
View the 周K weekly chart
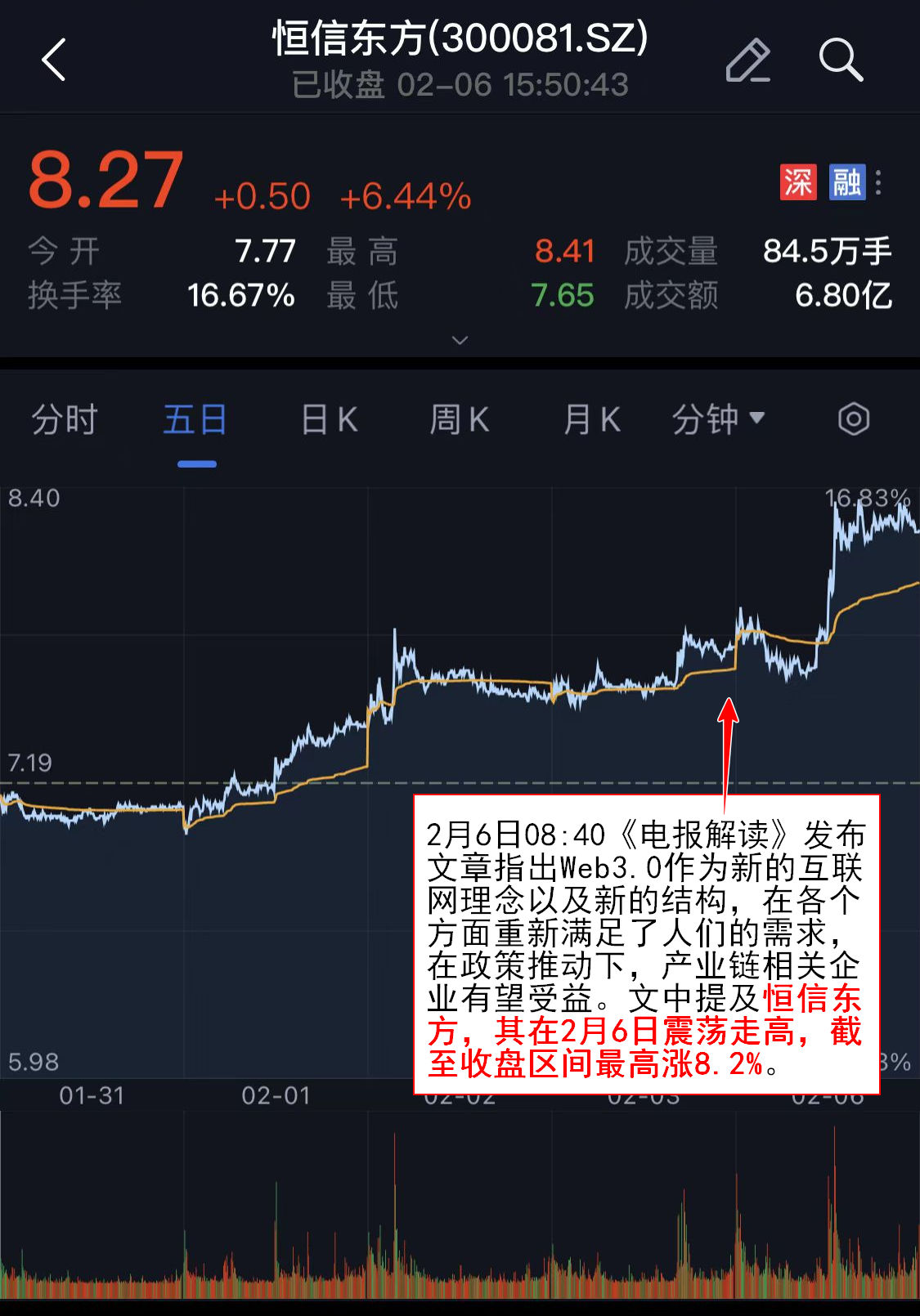pos(460,420)
